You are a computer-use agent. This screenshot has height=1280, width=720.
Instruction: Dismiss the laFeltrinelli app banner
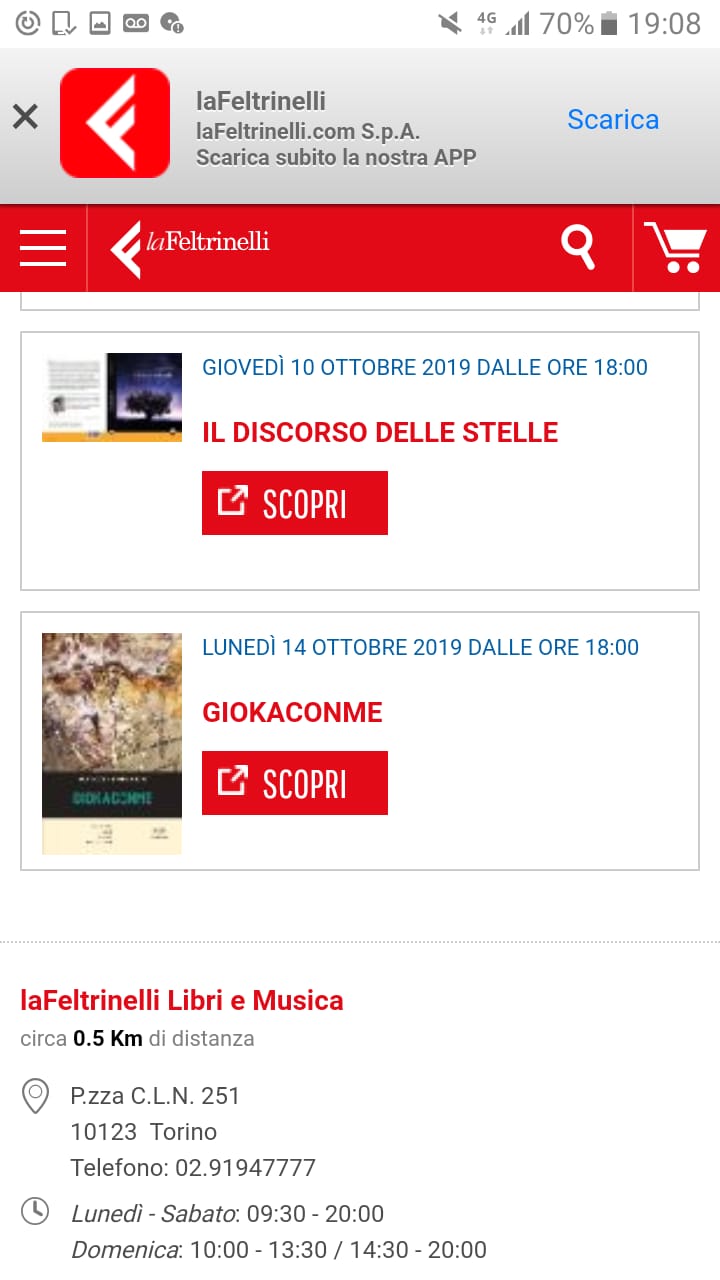pos(25,118)
